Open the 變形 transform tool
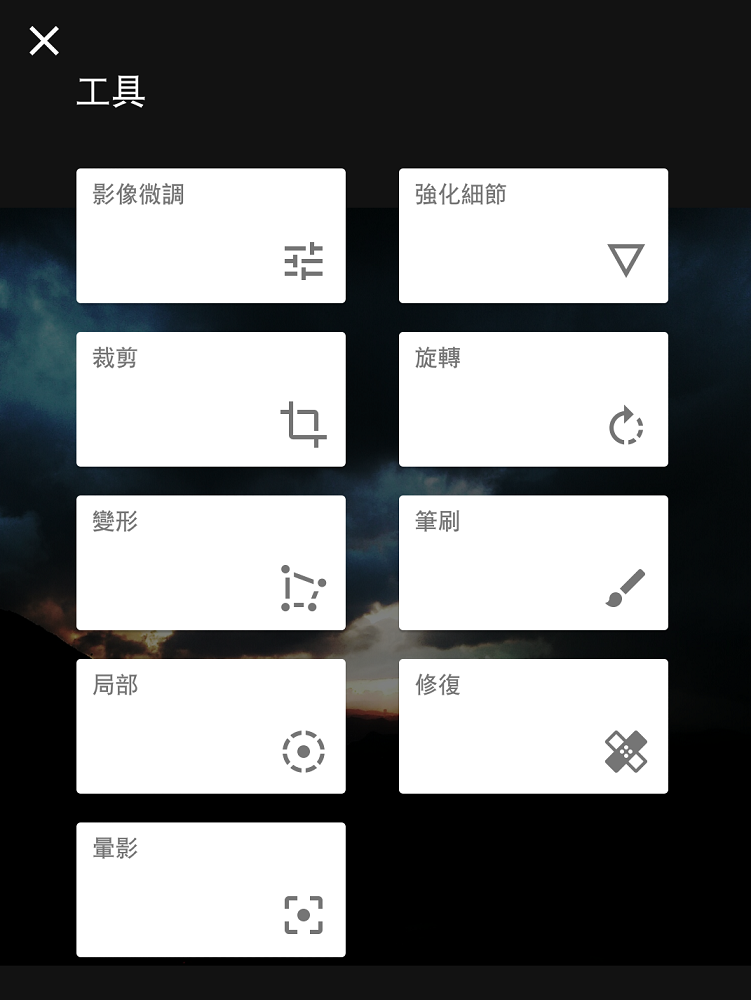The height and width of the screenshot is (1000, 751). [x=211, y=563]
